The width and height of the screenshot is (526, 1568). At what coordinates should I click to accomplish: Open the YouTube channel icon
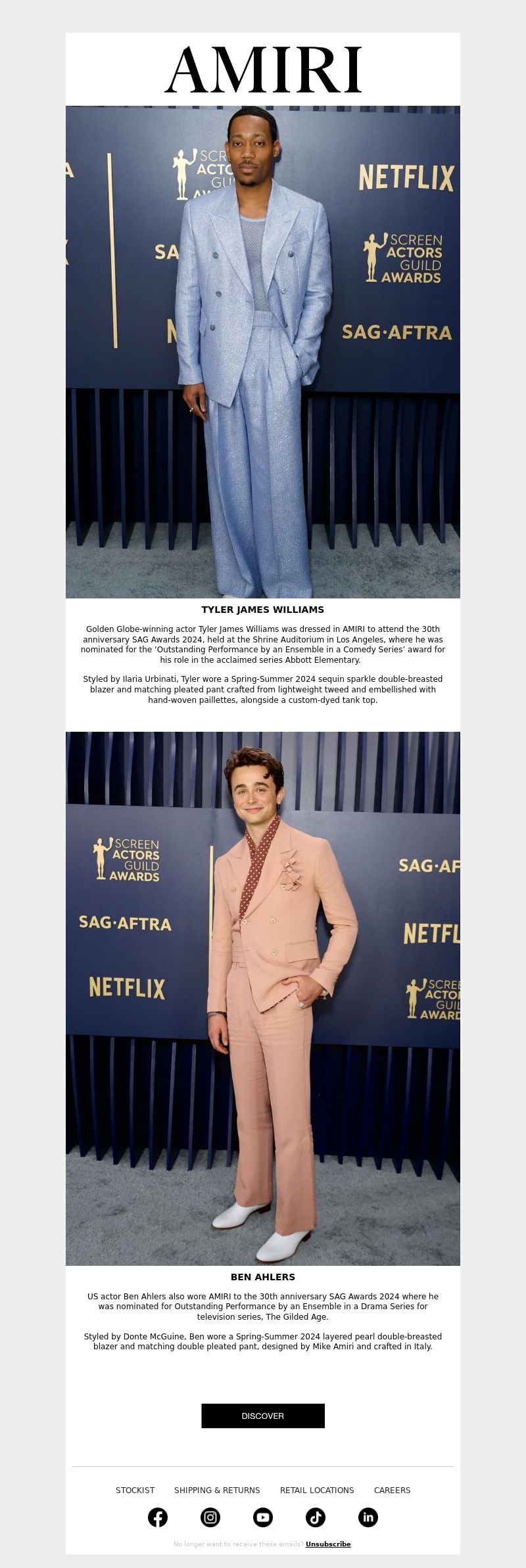pos(263,1517)
